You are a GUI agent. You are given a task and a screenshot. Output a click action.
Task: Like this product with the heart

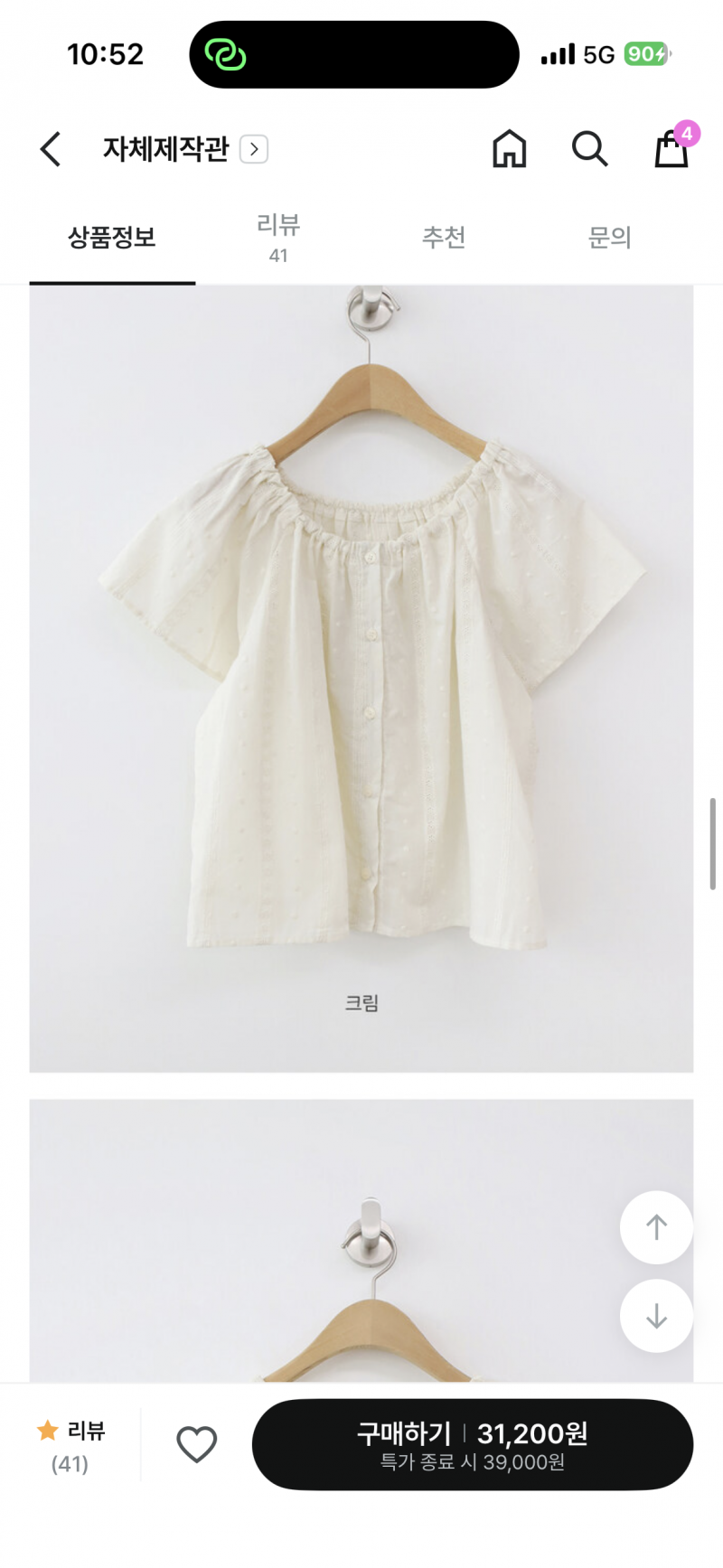coord(196,1444)
